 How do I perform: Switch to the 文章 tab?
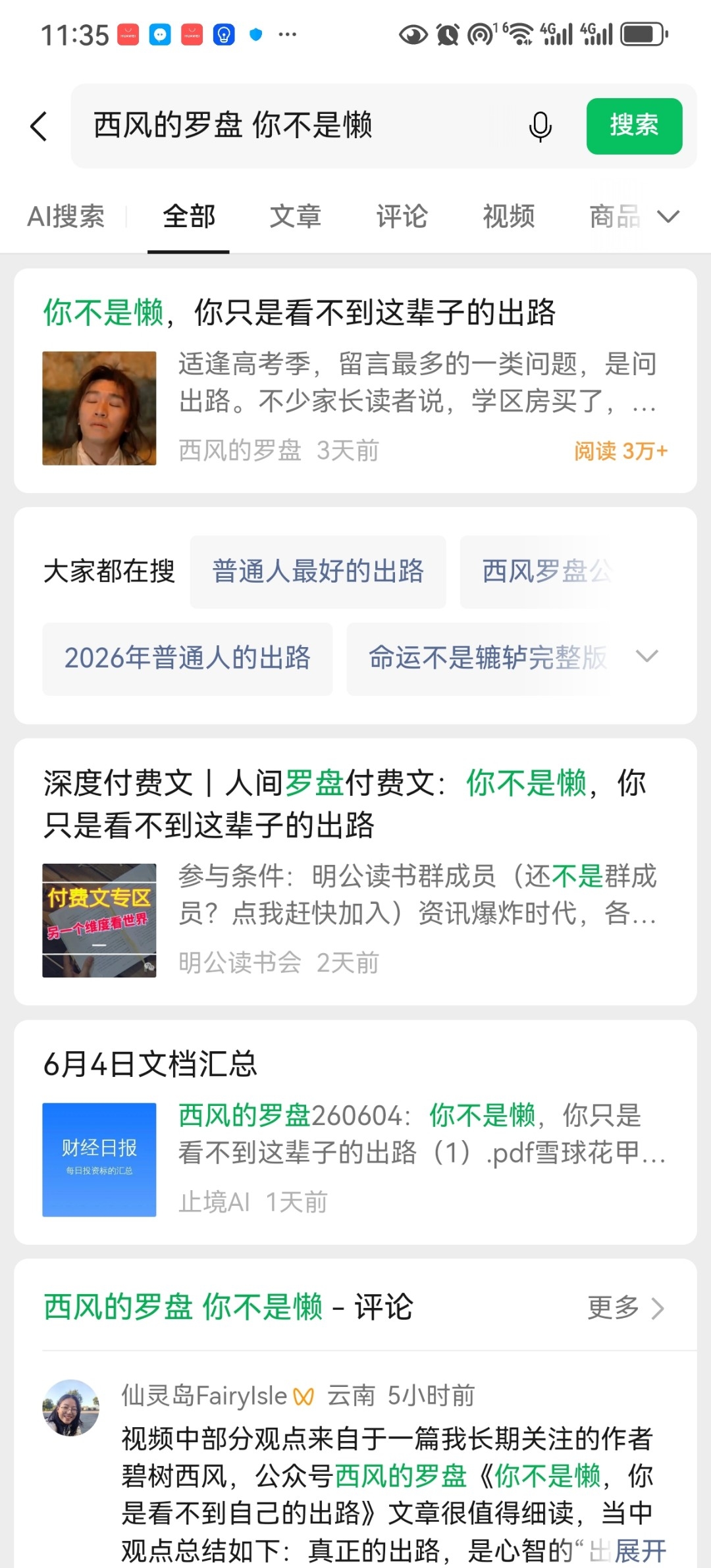pos(295,216)
